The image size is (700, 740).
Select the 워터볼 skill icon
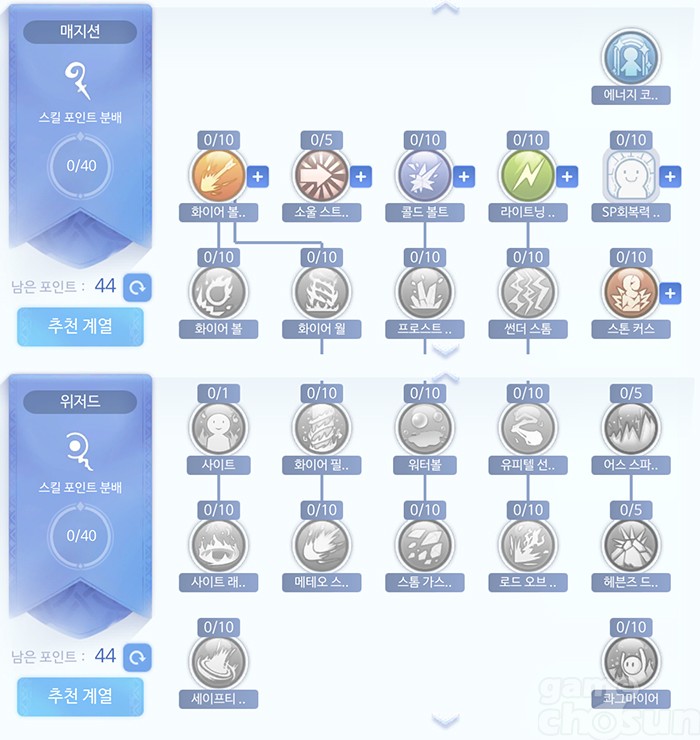click(x=425, y=429)
